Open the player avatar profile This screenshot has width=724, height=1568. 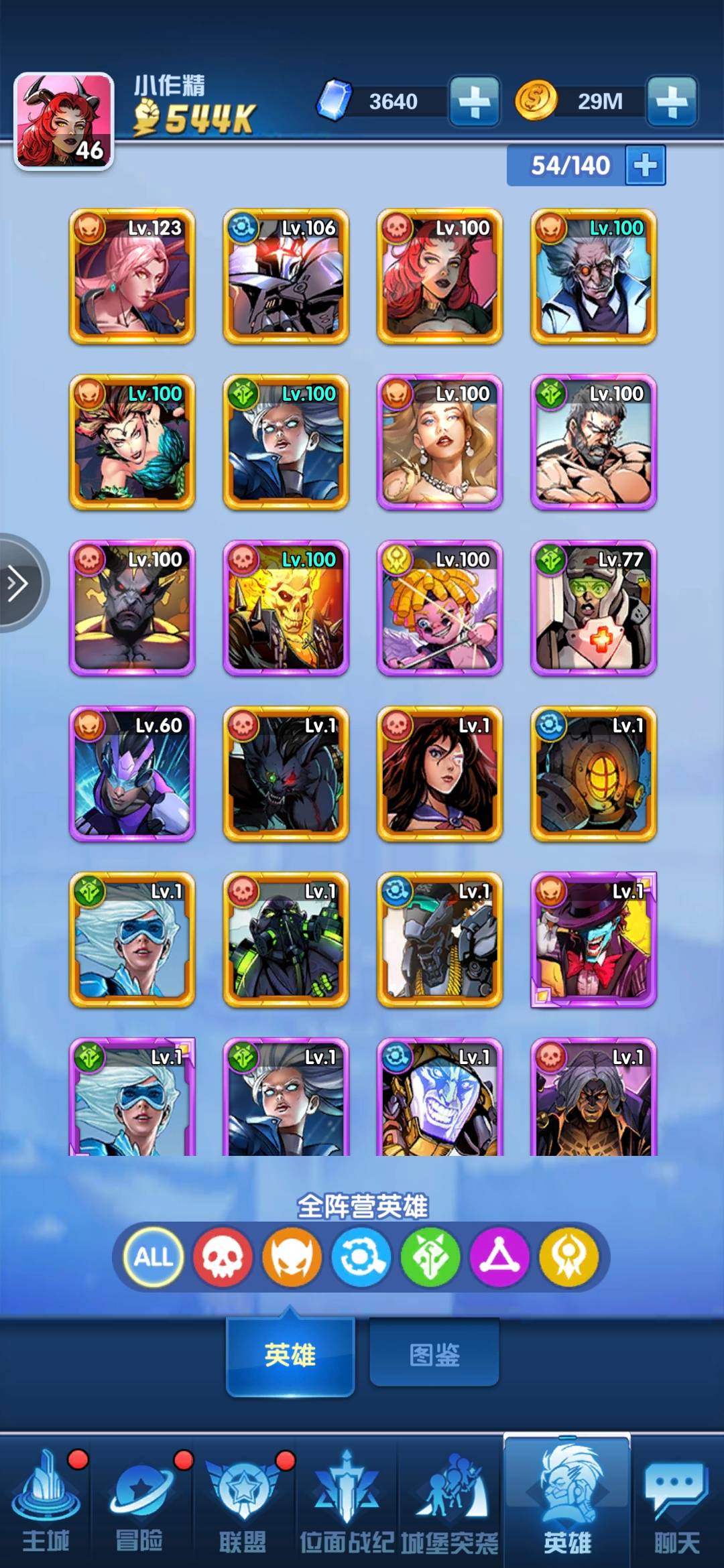point(64,121)
